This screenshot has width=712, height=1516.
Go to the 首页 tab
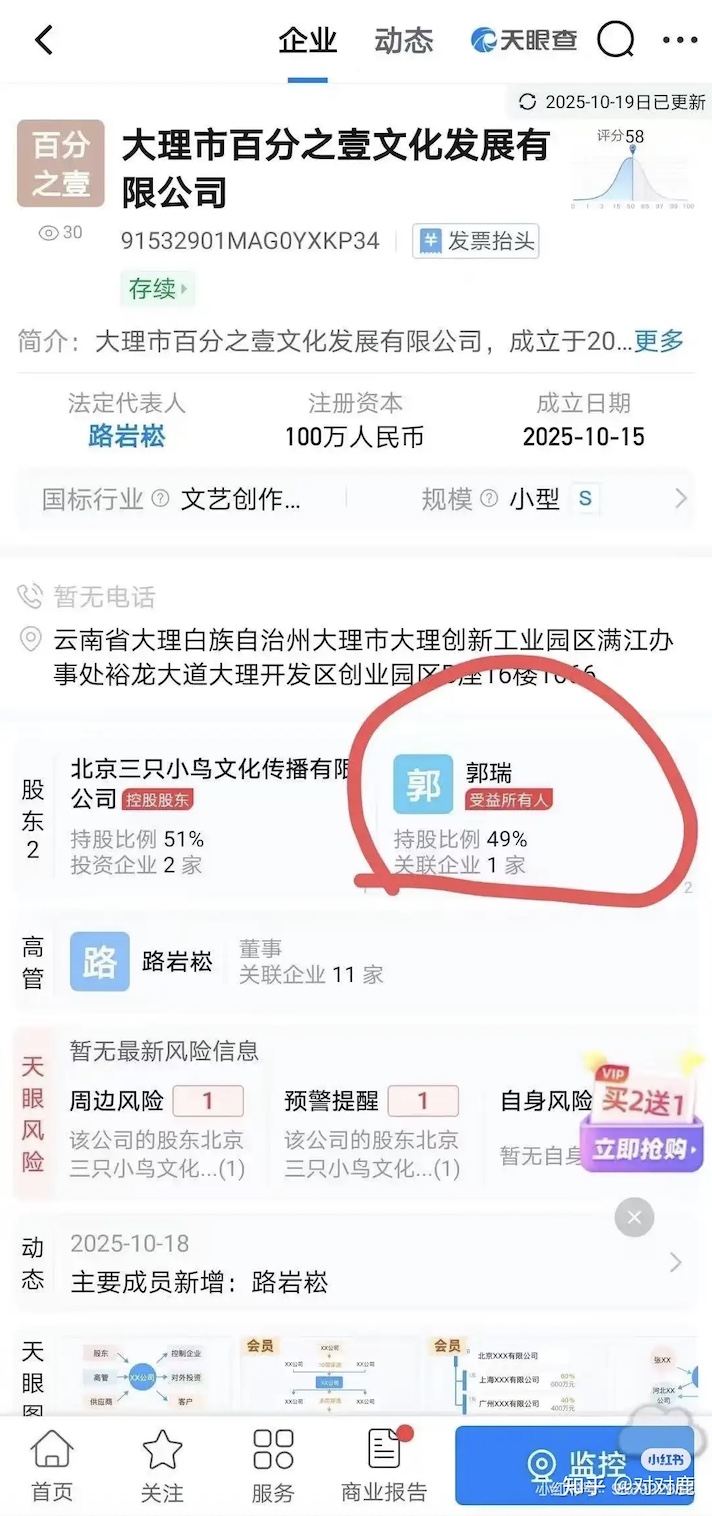pos(52,1466)
